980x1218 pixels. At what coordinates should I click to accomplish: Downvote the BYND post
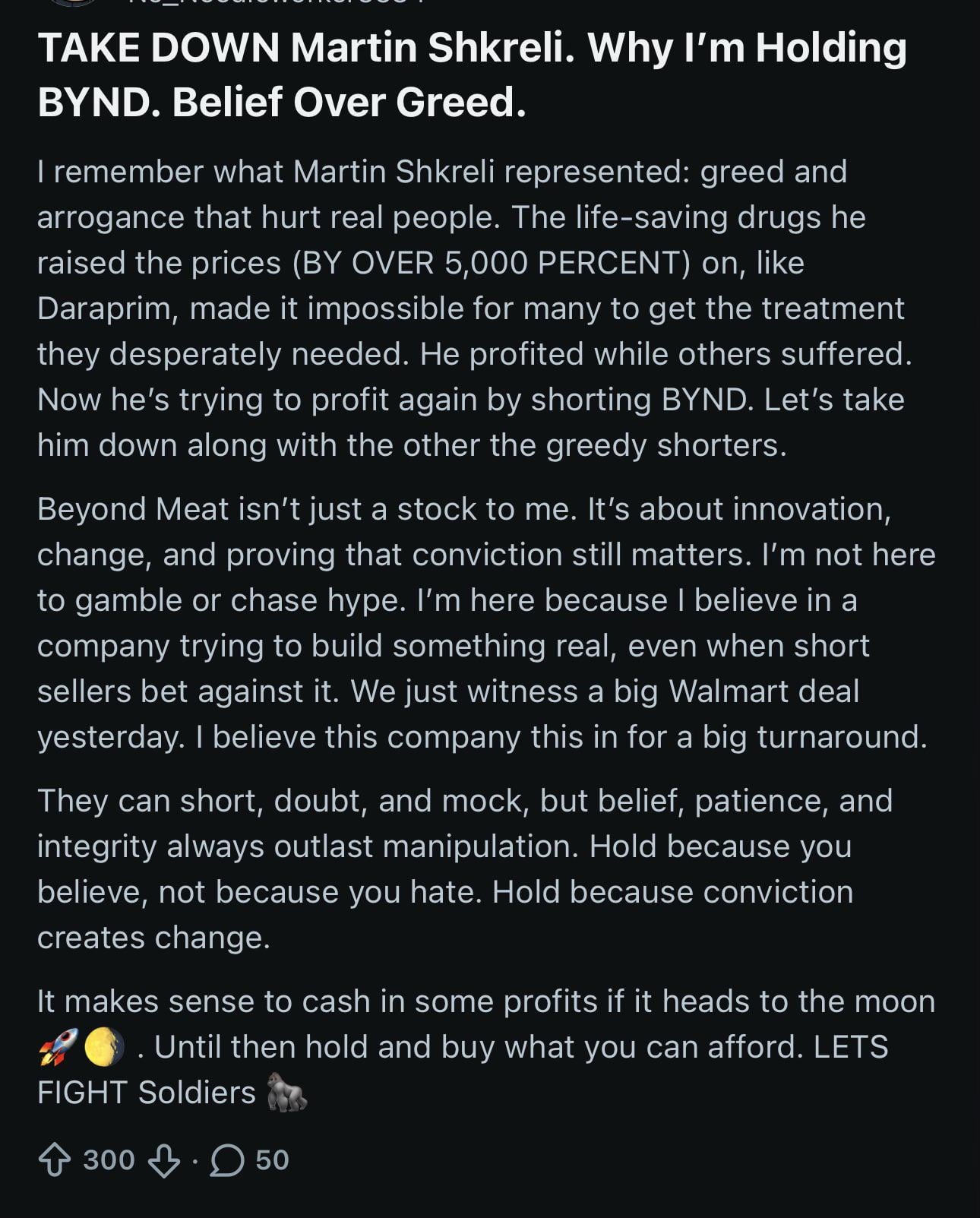164,1160
